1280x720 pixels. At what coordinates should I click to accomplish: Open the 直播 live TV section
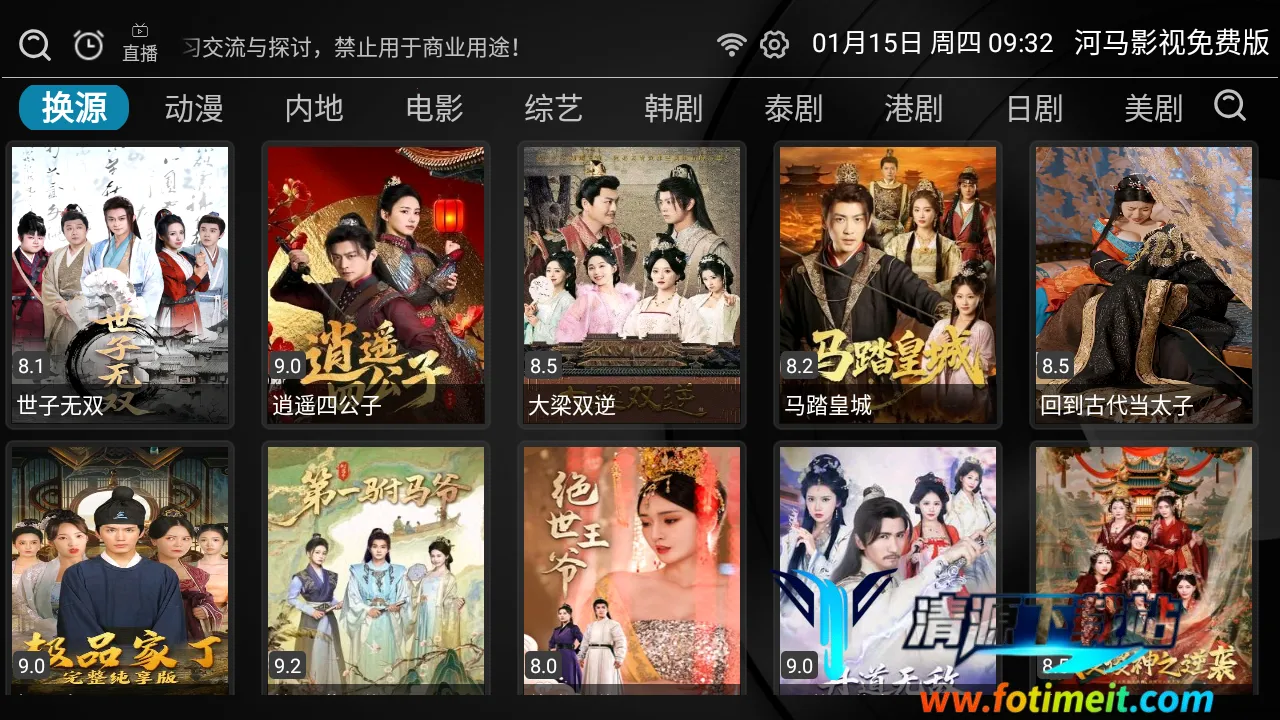pos(140,44)
